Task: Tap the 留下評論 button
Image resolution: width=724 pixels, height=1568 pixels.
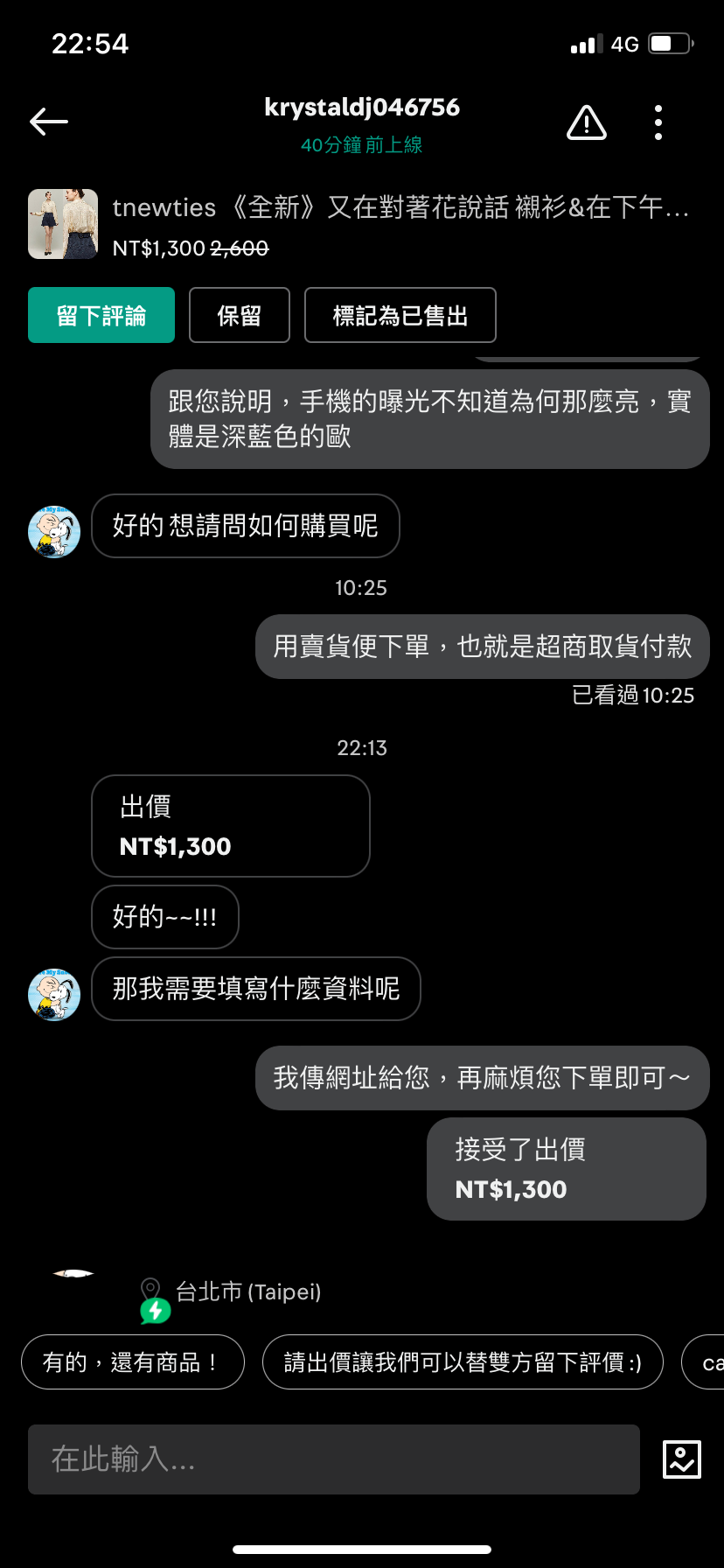Action: (x=101, y=315)
